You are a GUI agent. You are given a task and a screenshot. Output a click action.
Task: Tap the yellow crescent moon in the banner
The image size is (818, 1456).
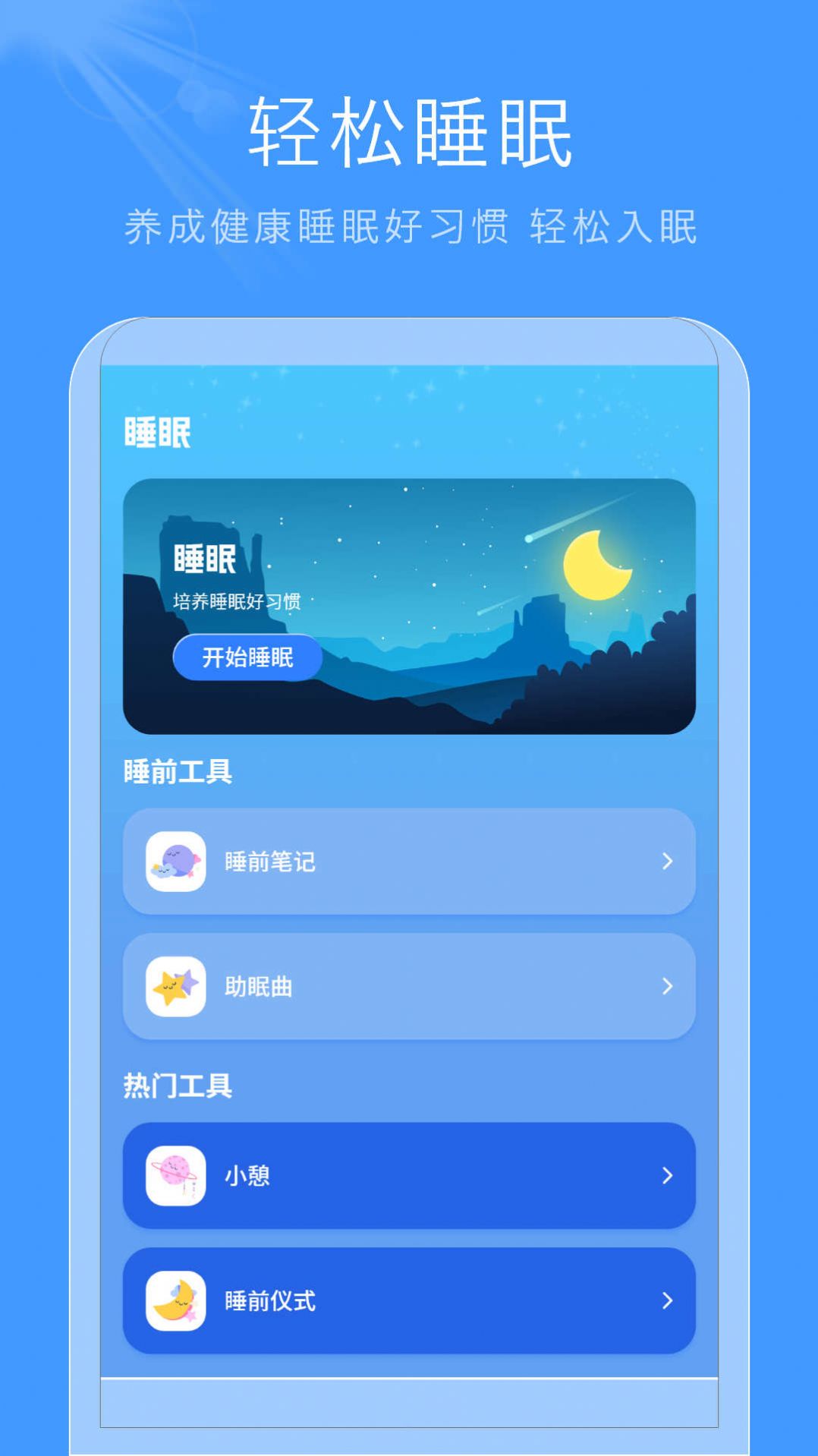click(x=597, y=566)
